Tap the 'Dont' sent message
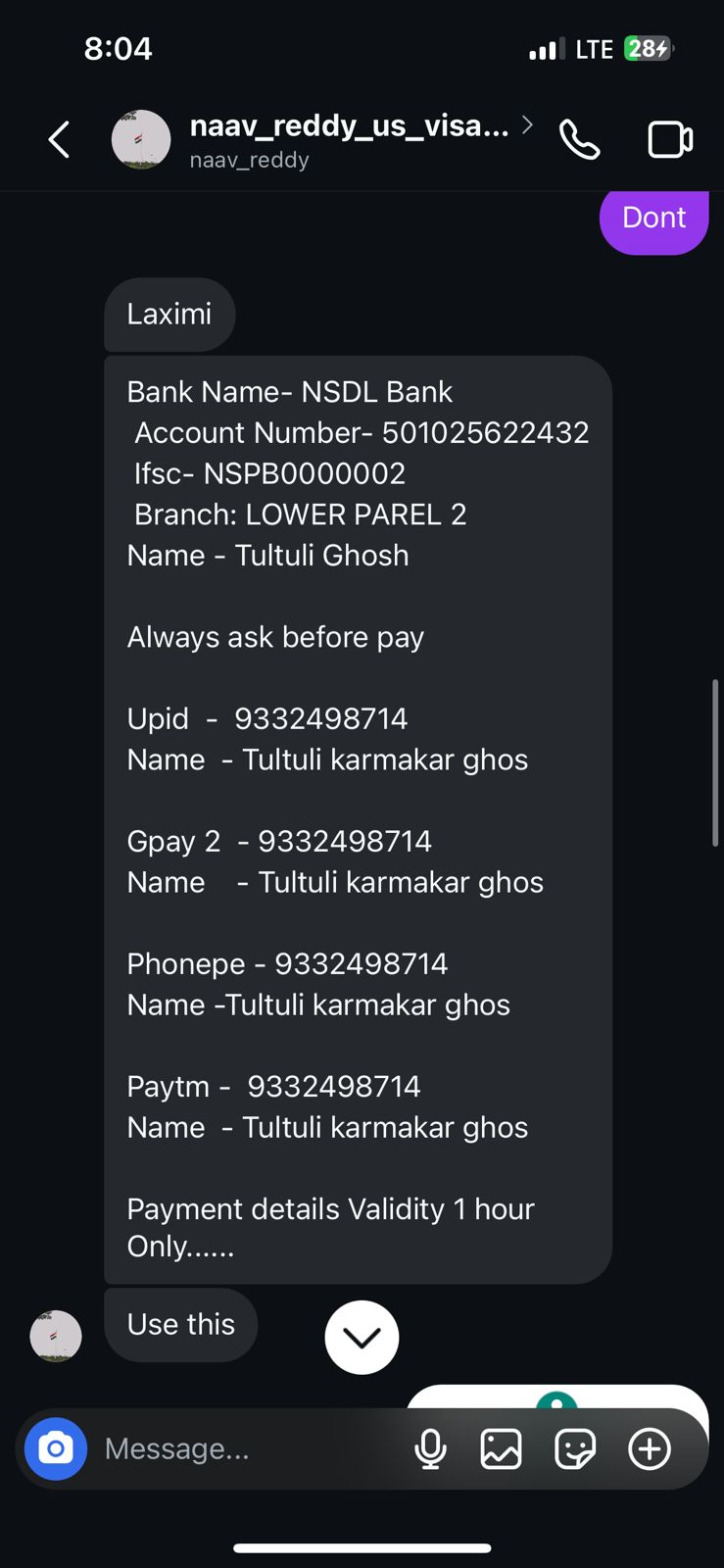 653,217
